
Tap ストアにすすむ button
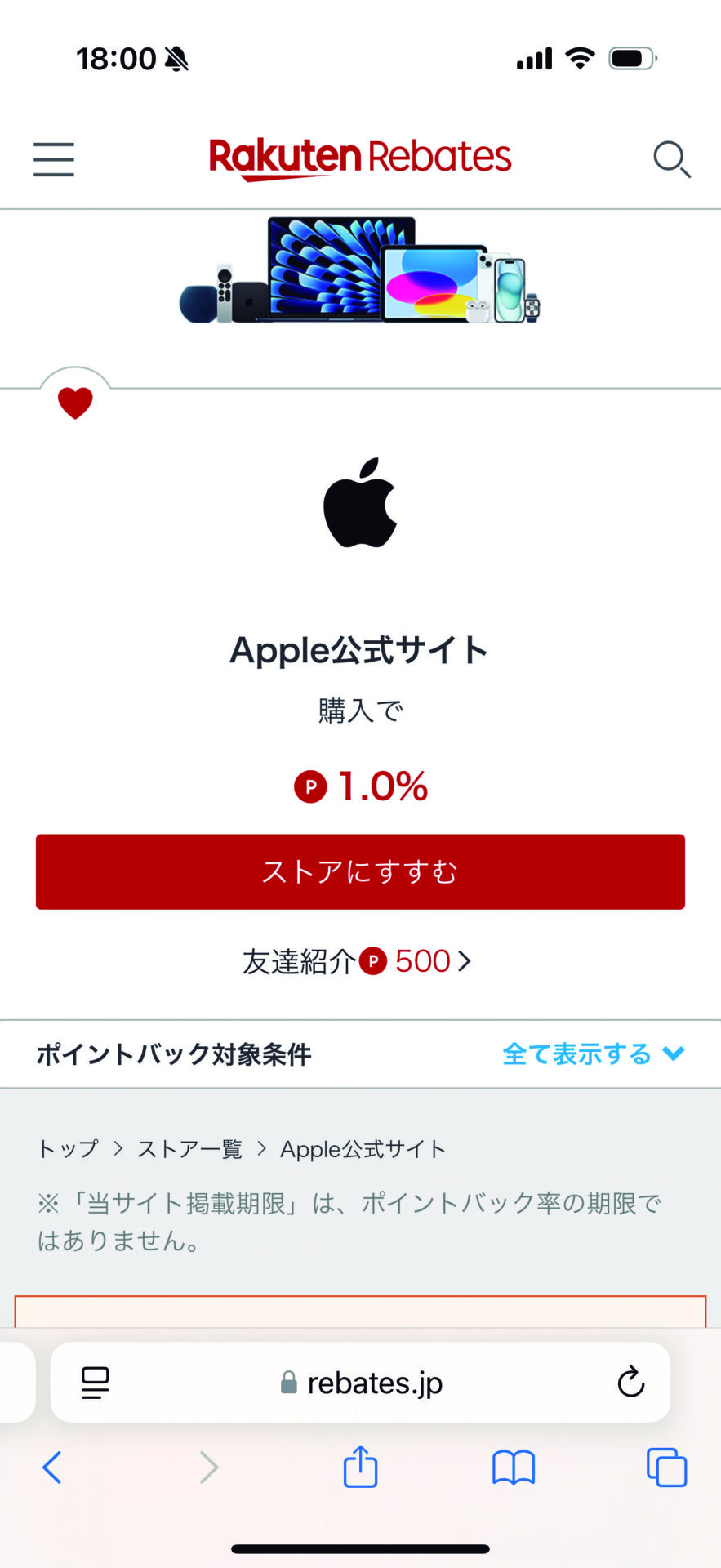(360, 871)
